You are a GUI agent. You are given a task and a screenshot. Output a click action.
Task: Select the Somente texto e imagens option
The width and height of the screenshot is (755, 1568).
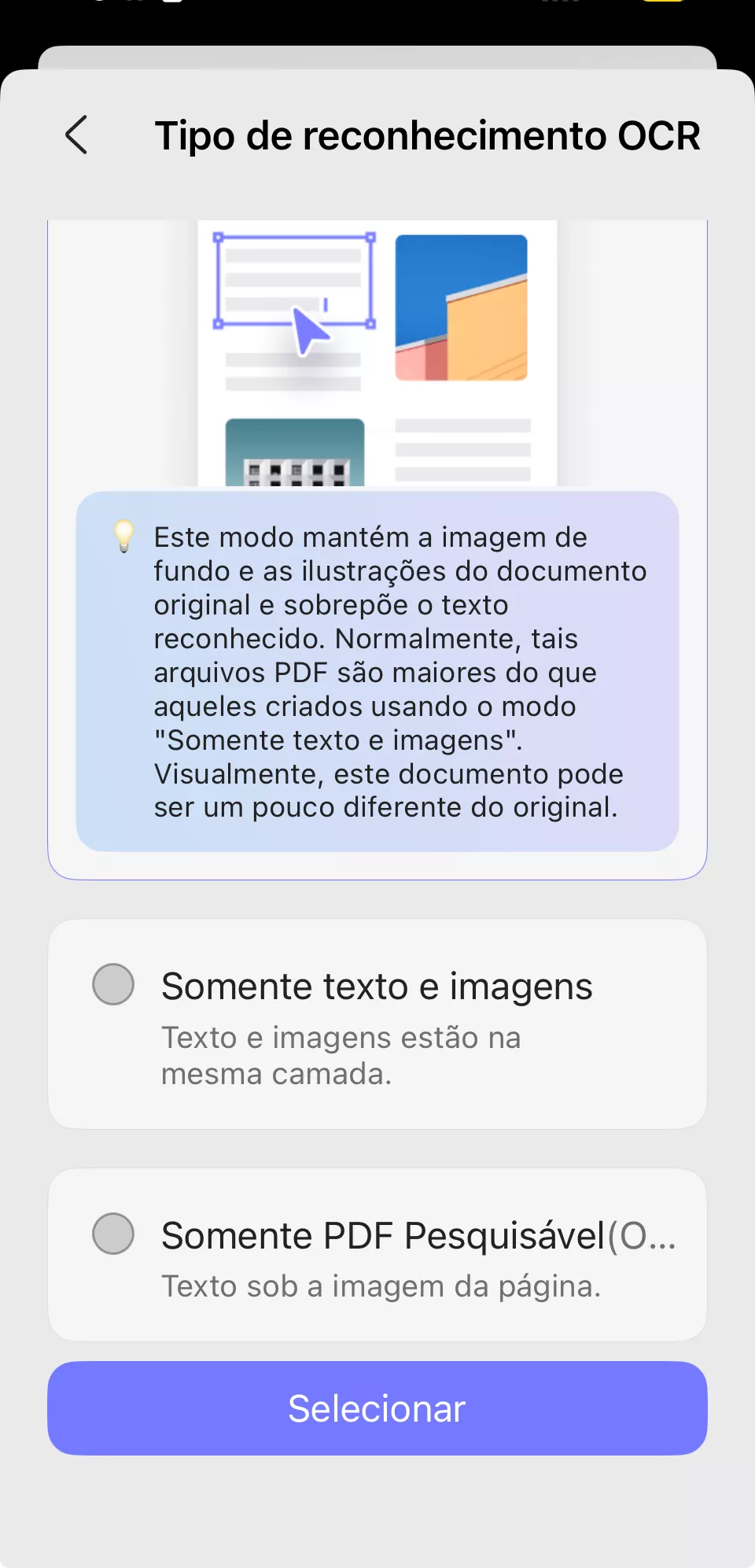377,1023
